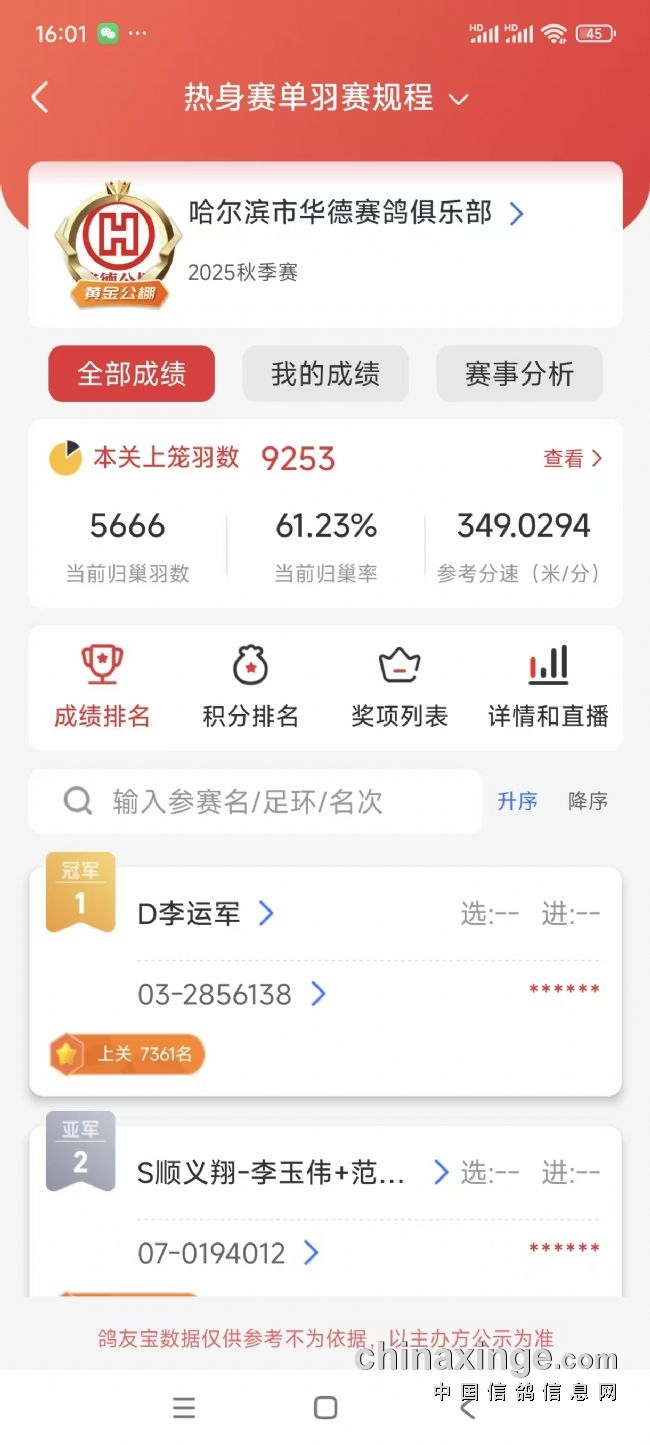Sort results by 降序
650x1445 pixels.
(587, 801)
